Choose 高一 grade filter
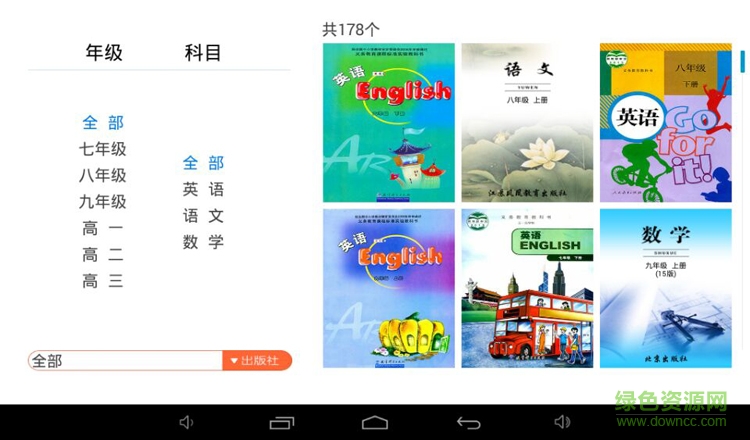Viewport: 750px width, 440px height. pos(103,229)
